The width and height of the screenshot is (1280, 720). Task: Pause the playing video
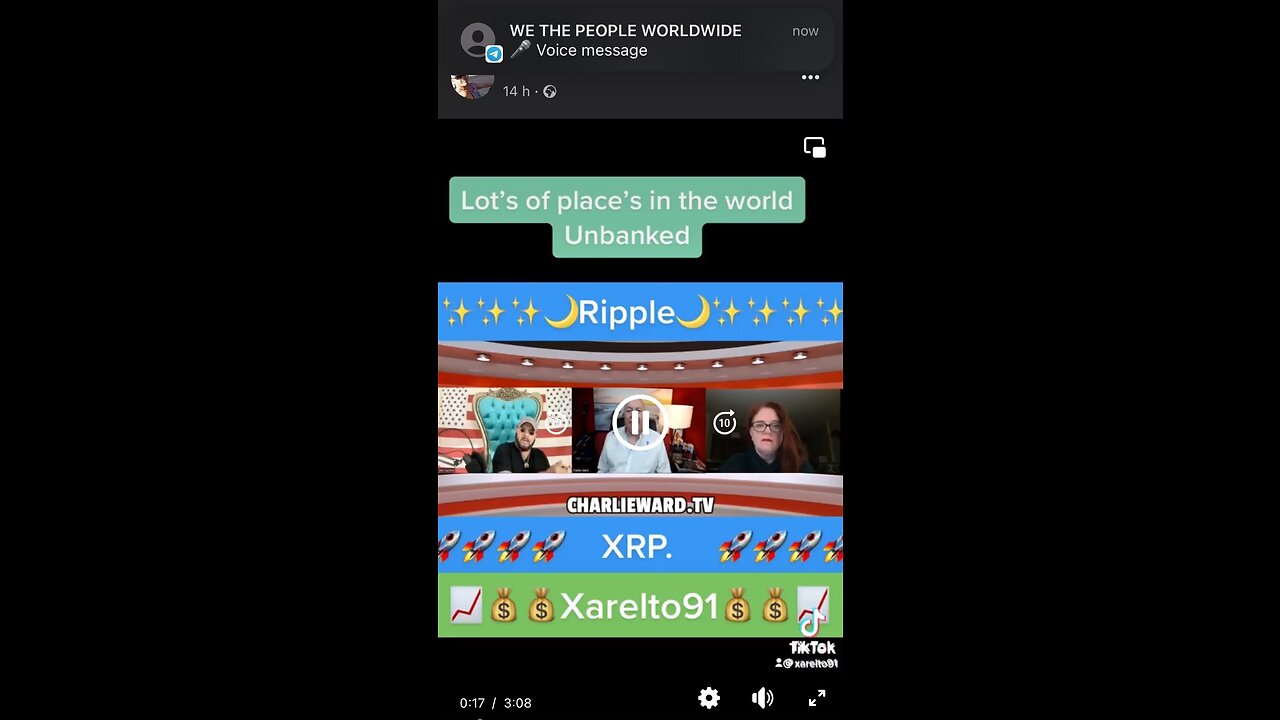coord(640,422)
